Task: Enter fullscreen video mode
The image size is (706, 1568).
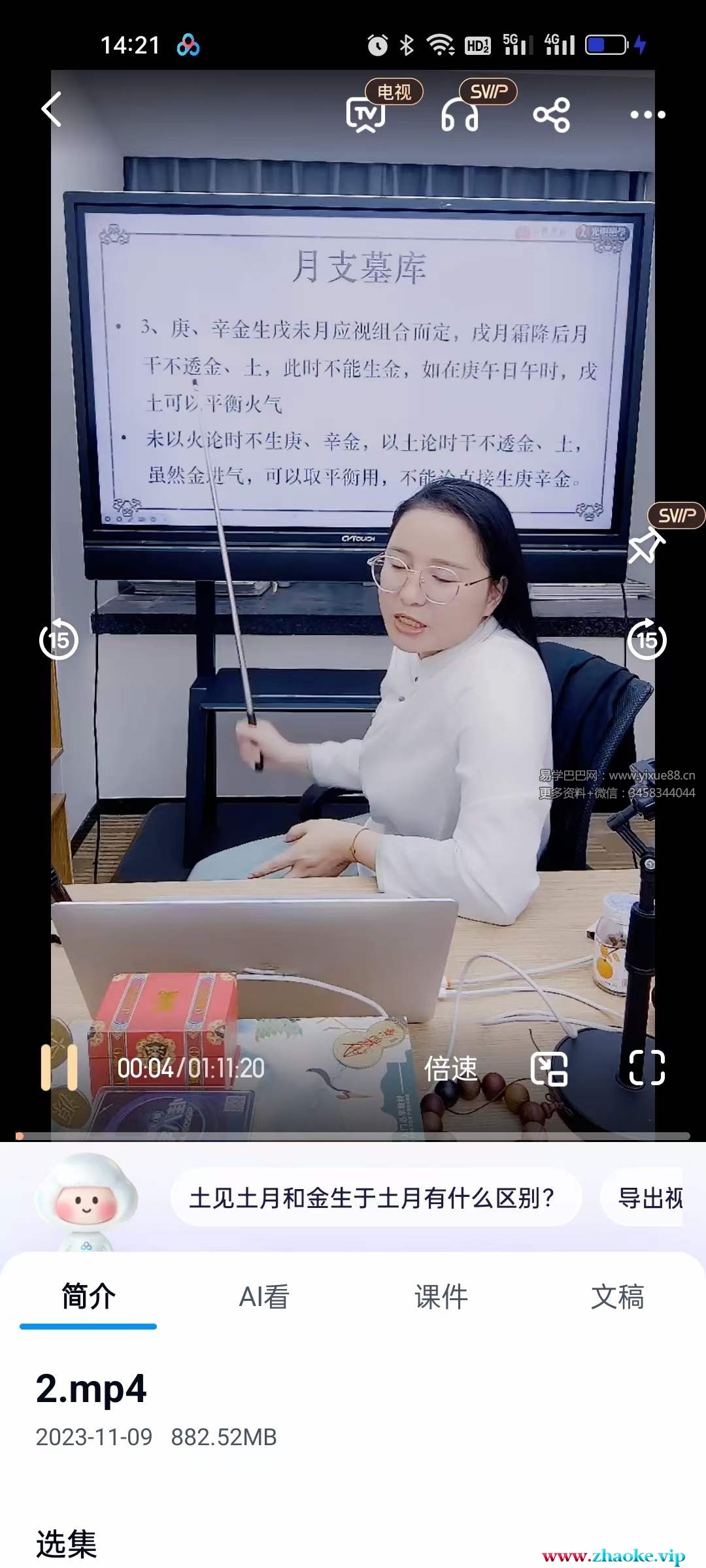Action: pyautogui.click(x=647, y=1068)
